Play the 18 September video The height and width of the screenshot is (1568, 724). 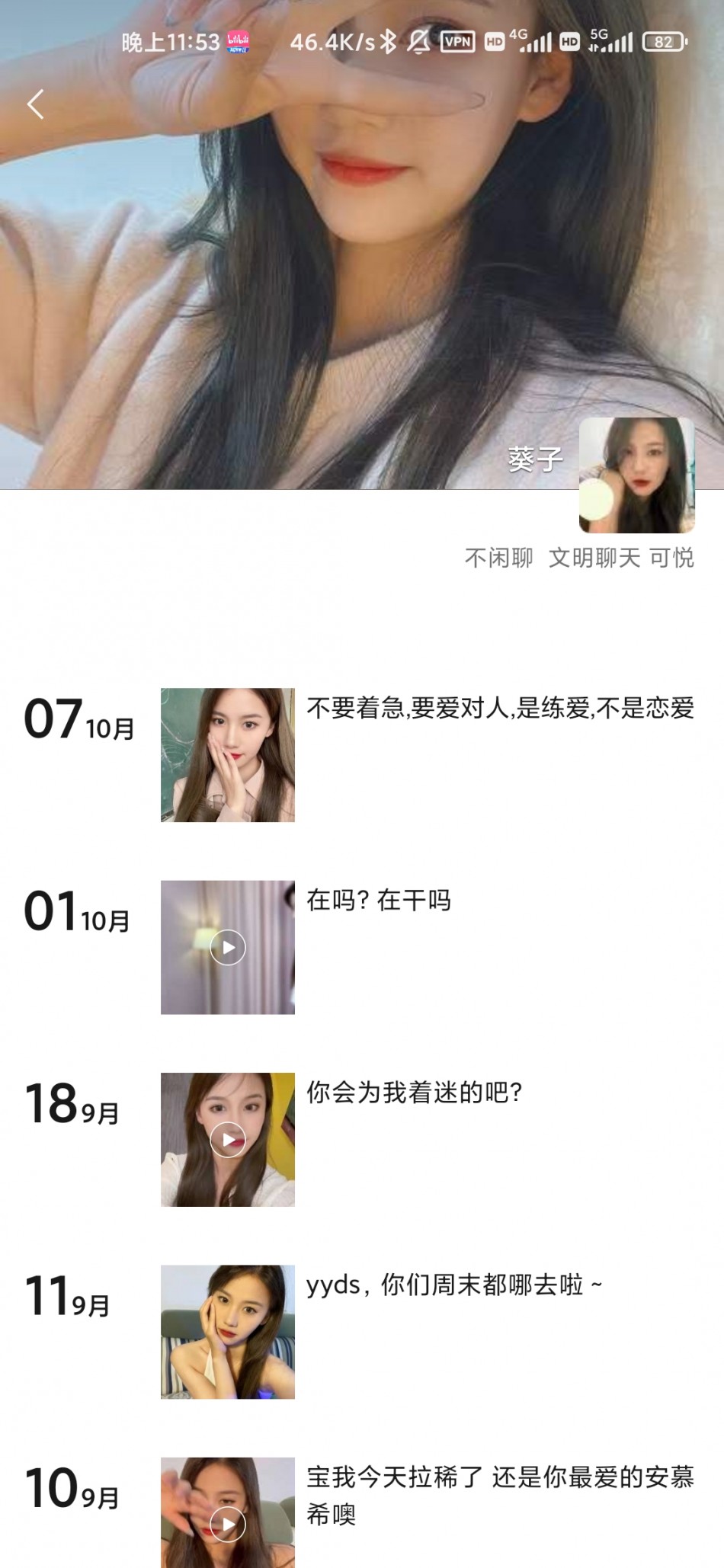[x=227, y=1139]
